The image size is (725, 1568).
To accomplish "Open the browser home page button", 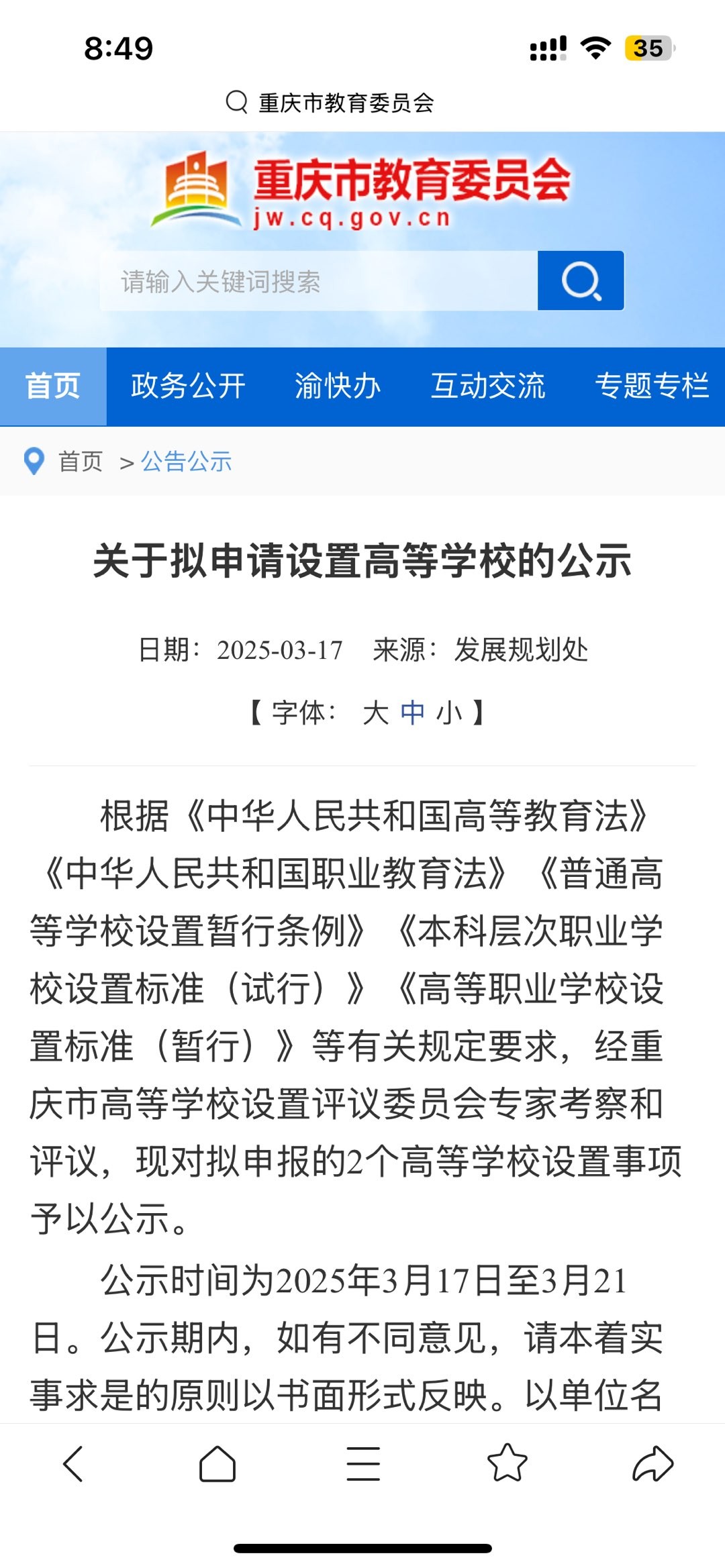I will [217, 1463].
